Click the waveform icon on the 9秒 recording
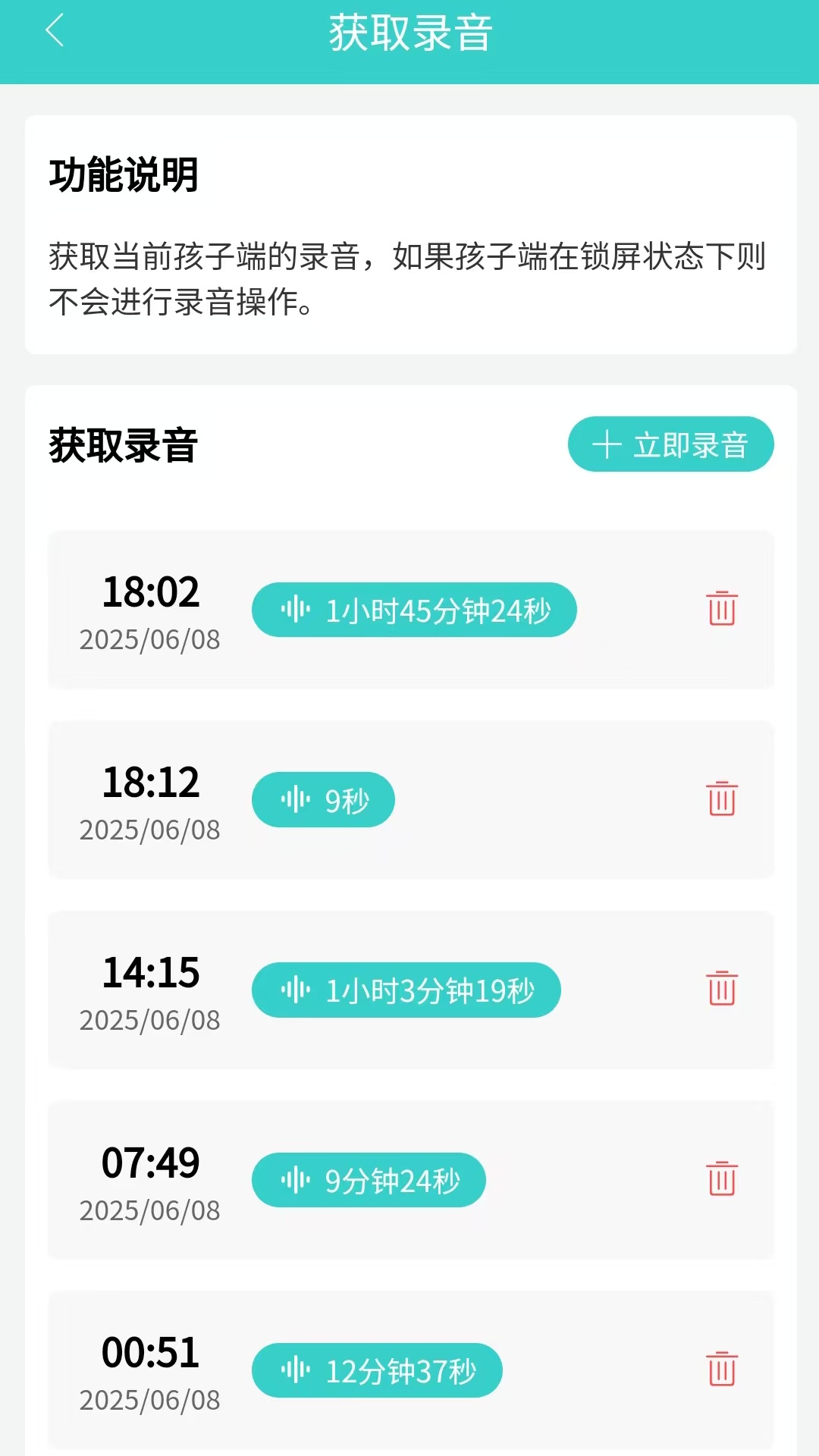 [295, 799]
